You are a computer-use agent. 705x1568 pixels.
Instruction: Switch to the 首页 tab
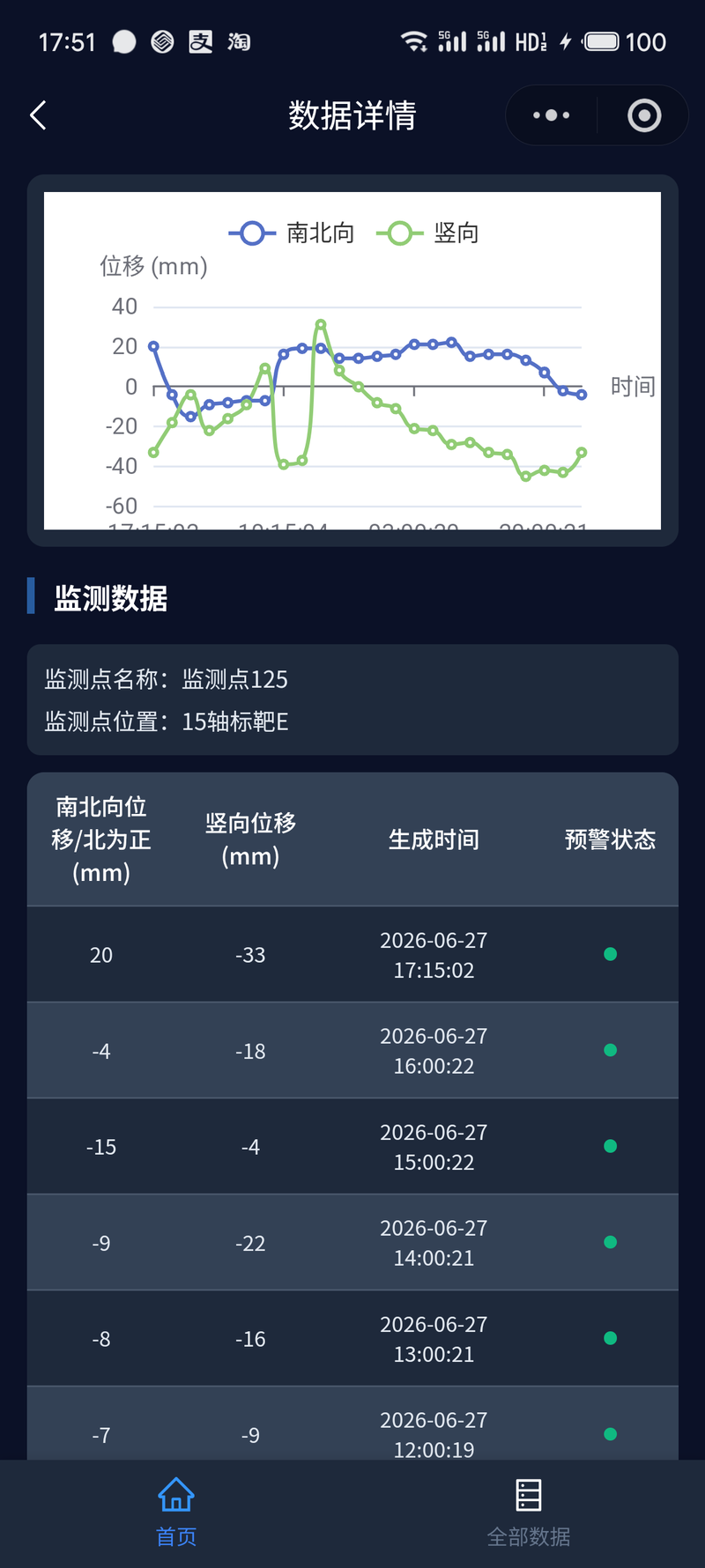(176, 1513)
